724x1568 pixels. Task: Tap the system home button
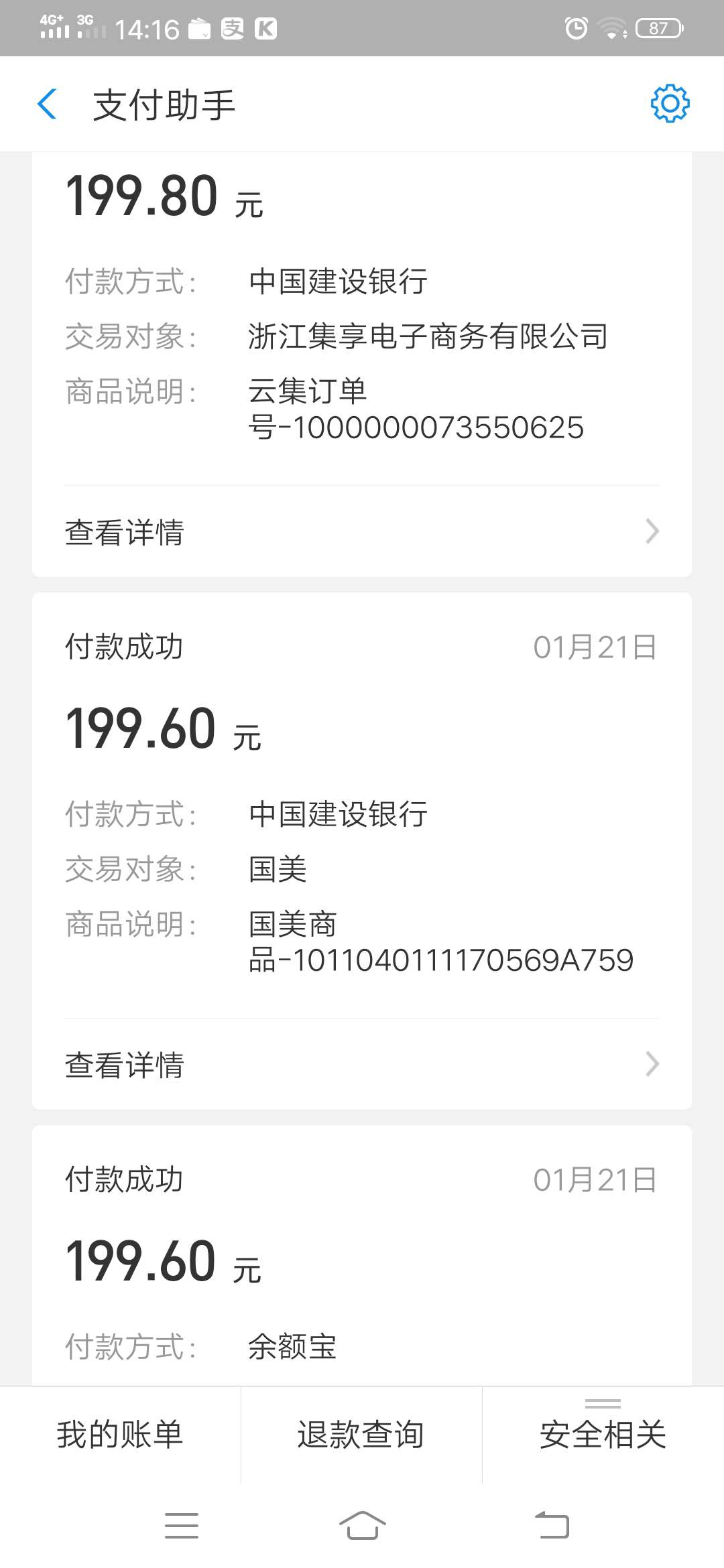click(x=362, y=1526)
